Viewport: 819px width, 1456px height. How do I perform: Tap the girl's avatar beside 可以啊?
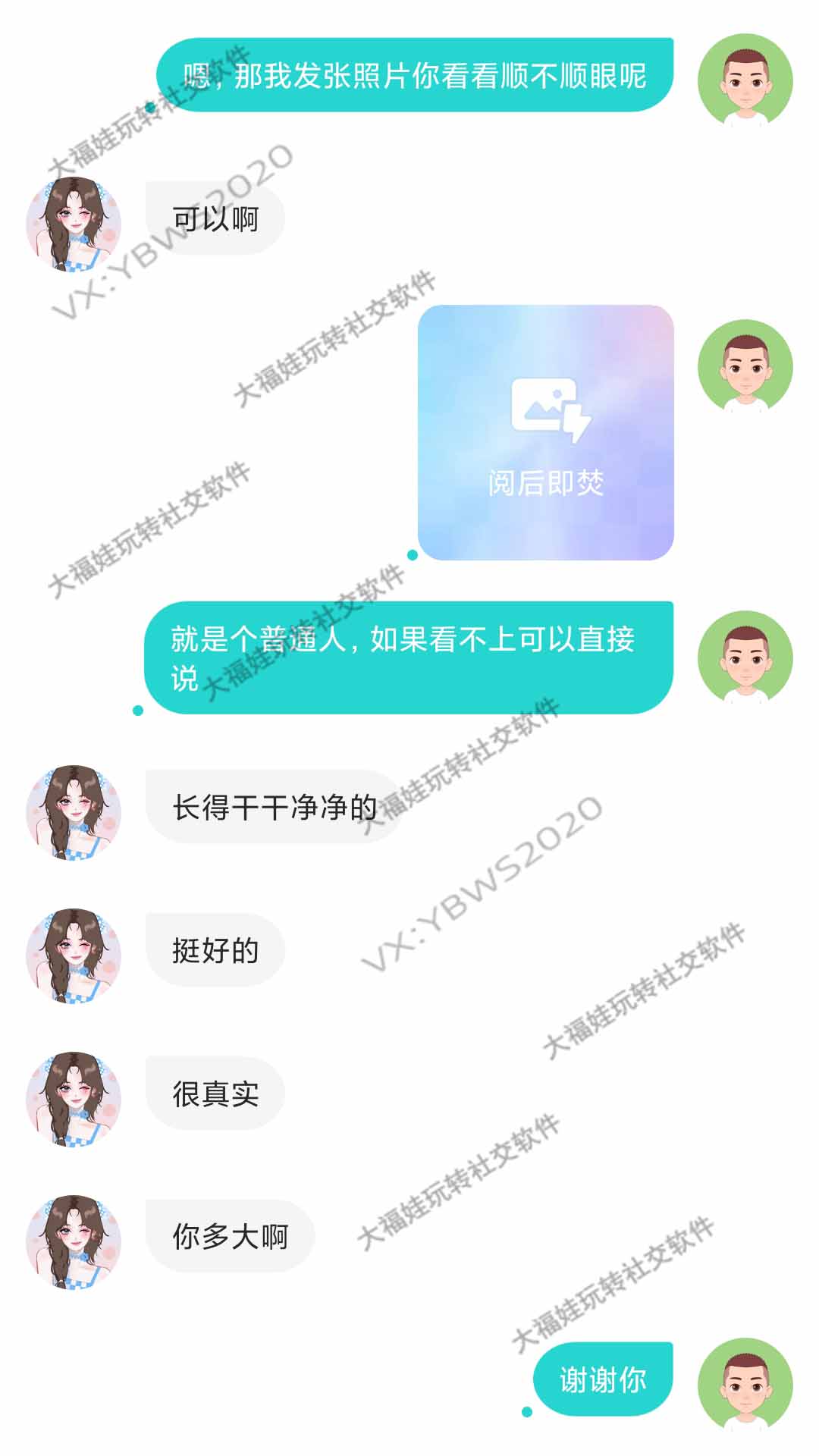(x=74, y=224)
